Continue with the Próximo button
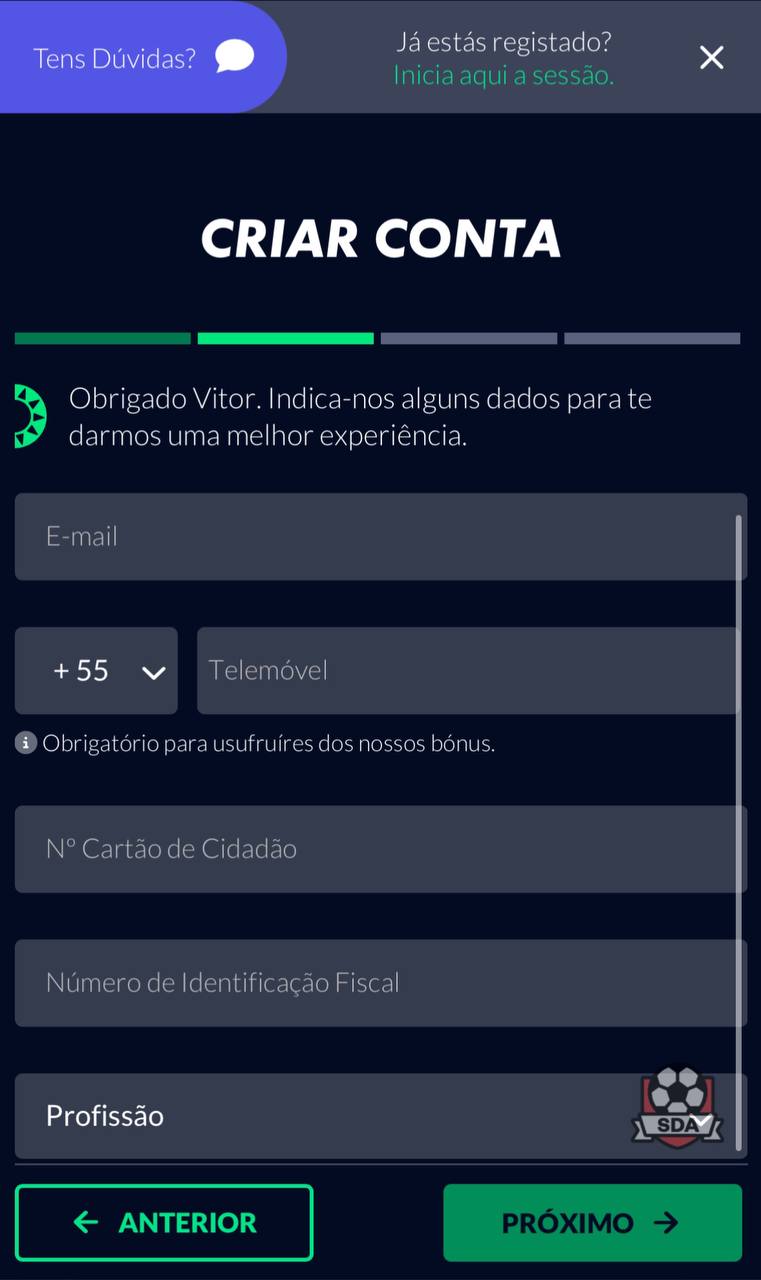This screenshot has width=761, height=1280. pyautogui.click(x=592, y=1222)
